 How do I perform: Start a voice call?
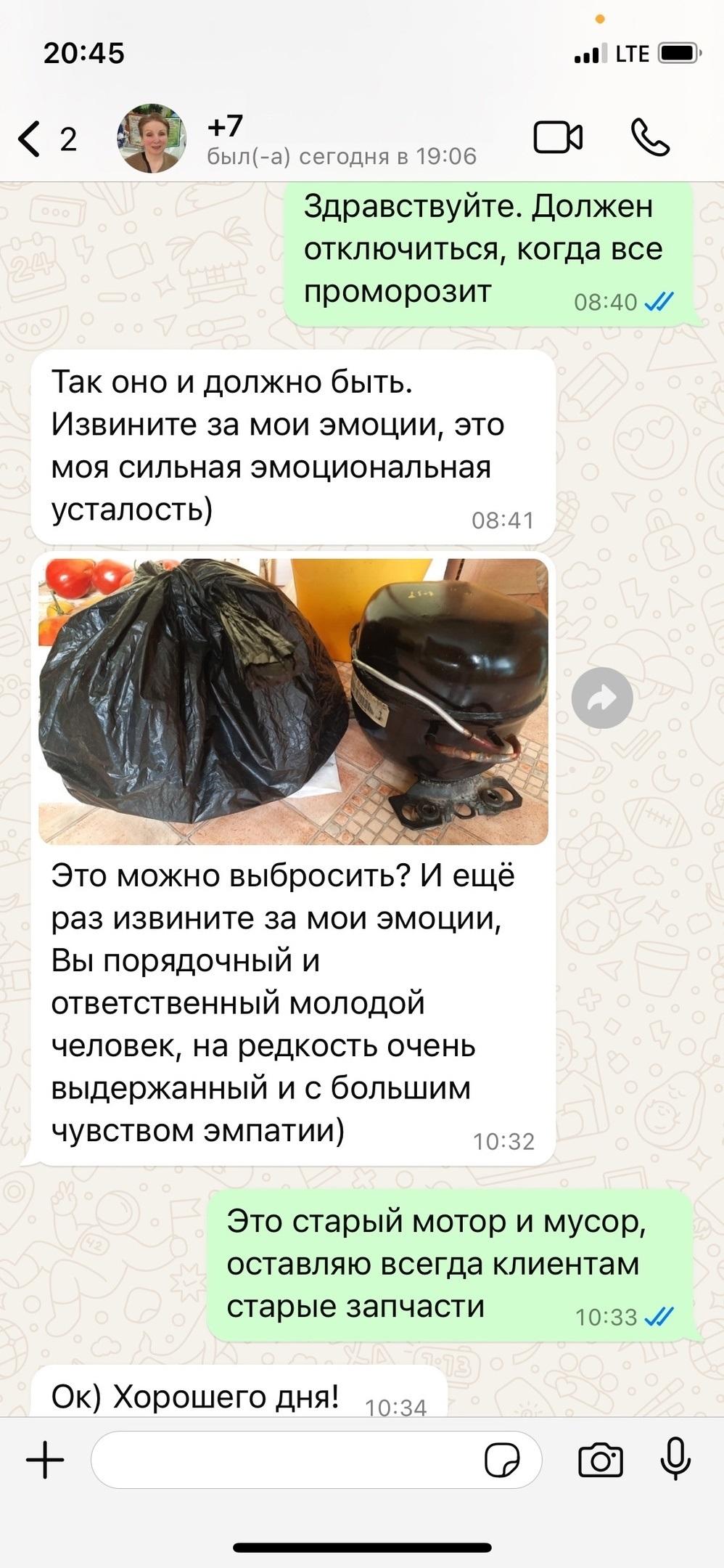click(x=649, y=138)
